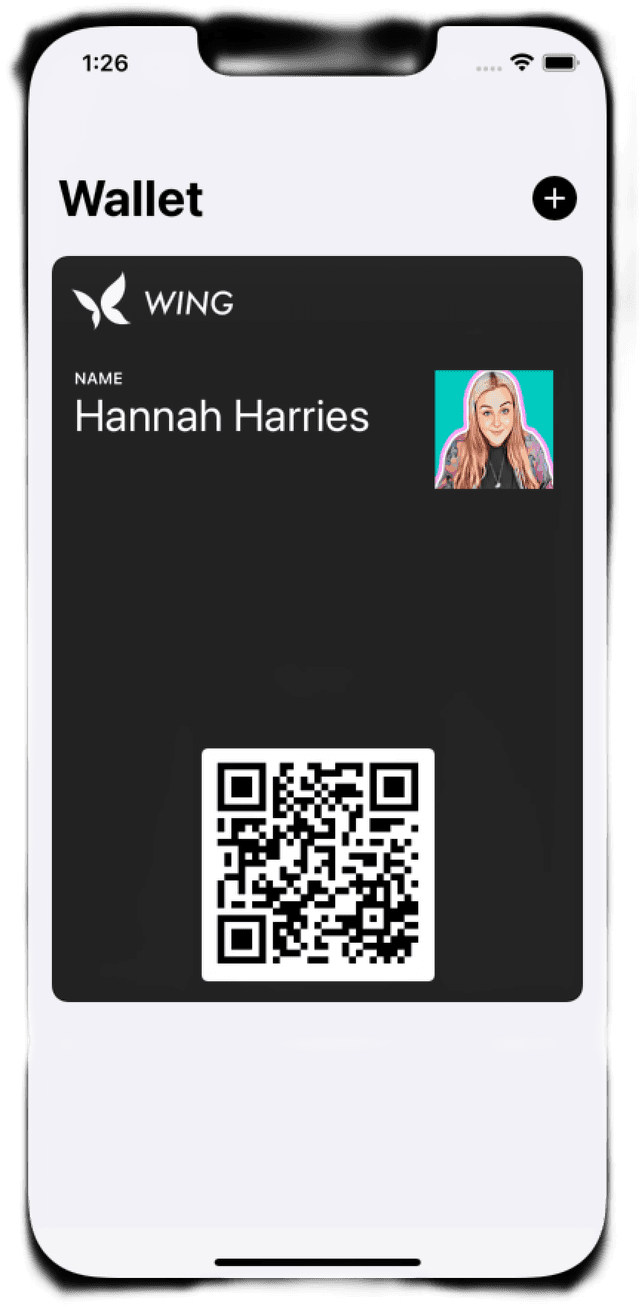Add a new pass with the plus button
The width and height of the screenshot is (640, 1307).
(x=554, y=198)
